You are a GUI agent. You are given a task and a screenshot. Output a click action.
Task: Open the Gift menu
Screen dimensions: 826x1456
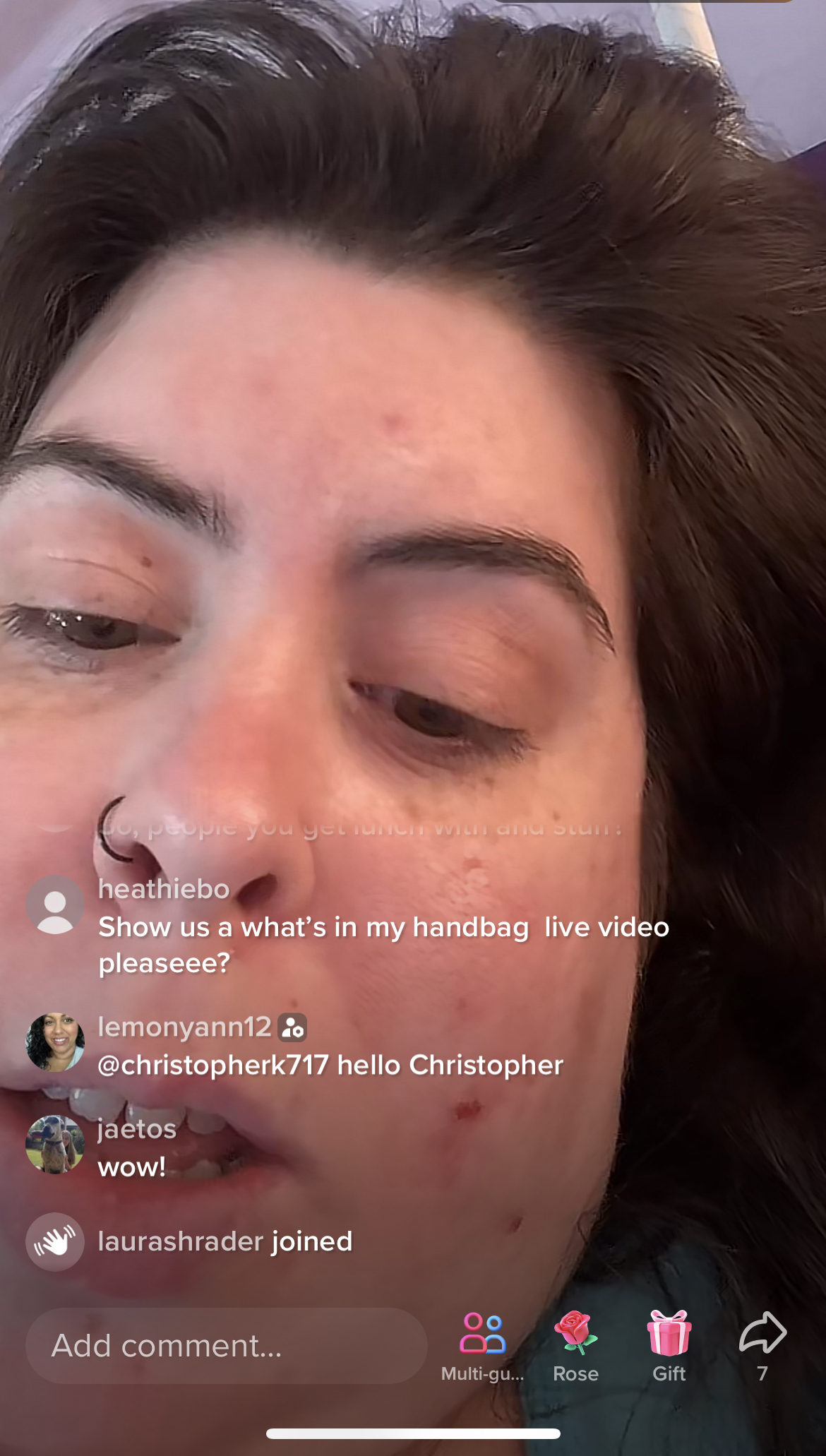click(x=669, y=1346)
